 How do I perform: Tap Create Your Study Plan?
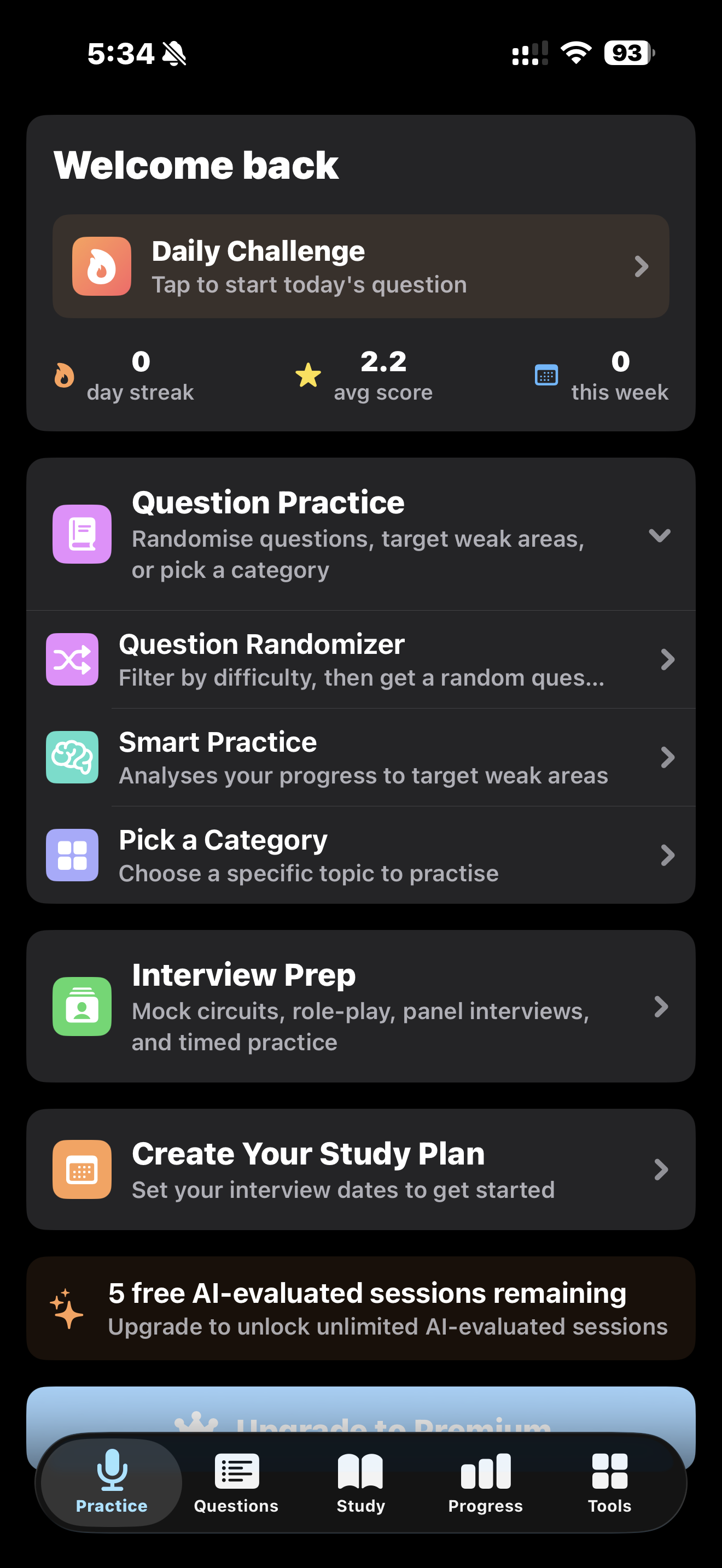coord(361,1169)
